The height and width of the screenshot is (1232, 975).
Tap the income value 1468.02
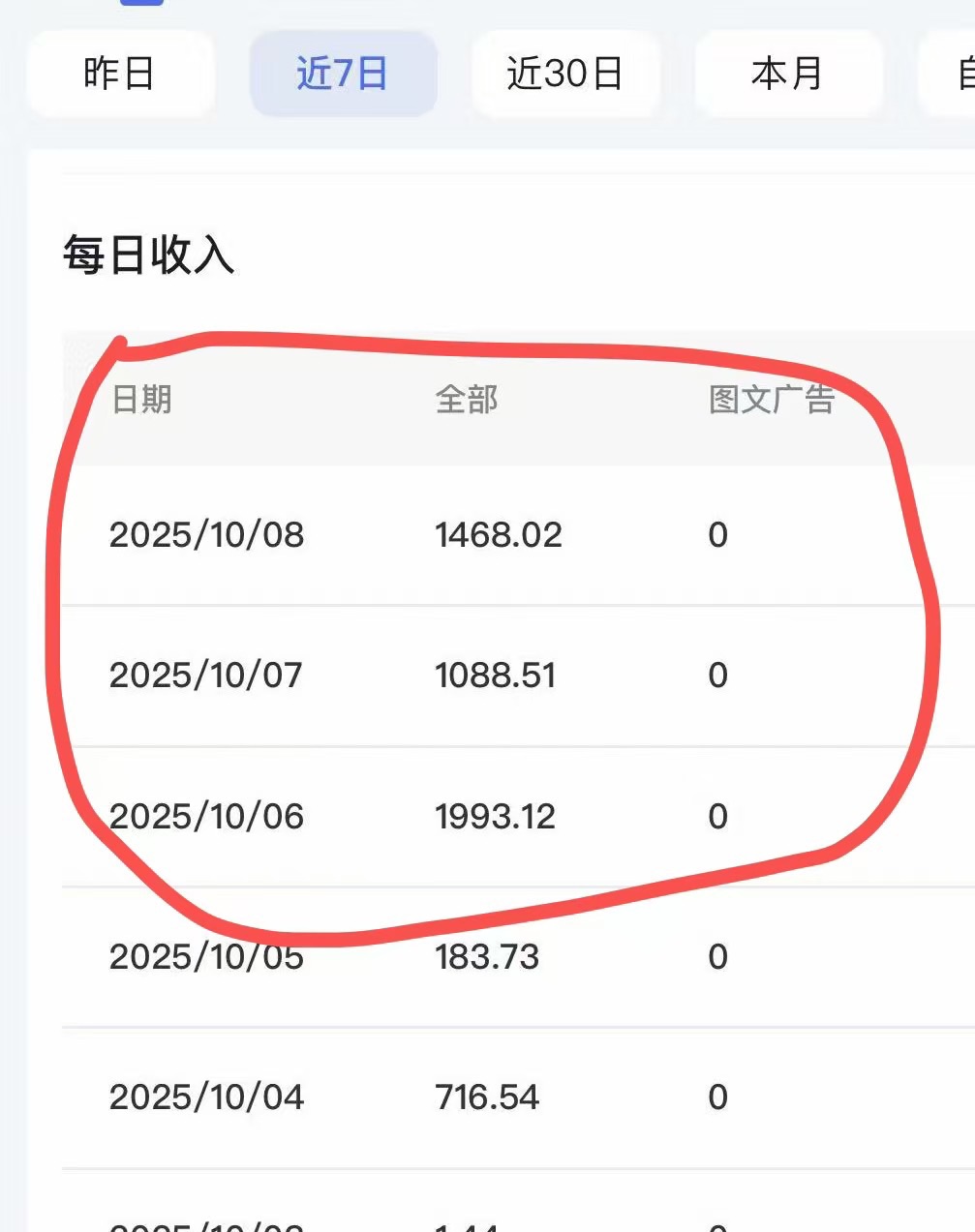[x=499, y=535]
